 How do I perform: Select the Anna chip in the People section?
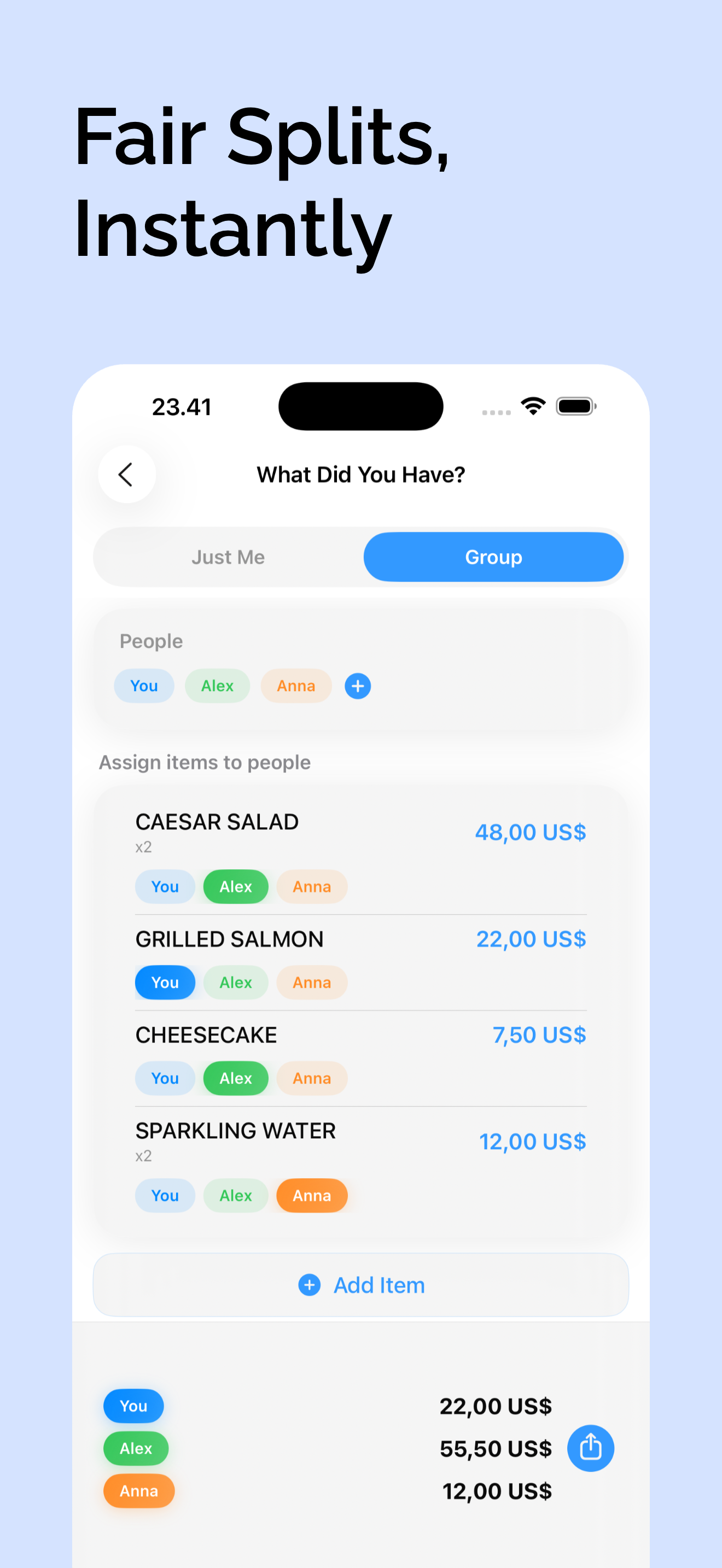click(x=296, y=686)
